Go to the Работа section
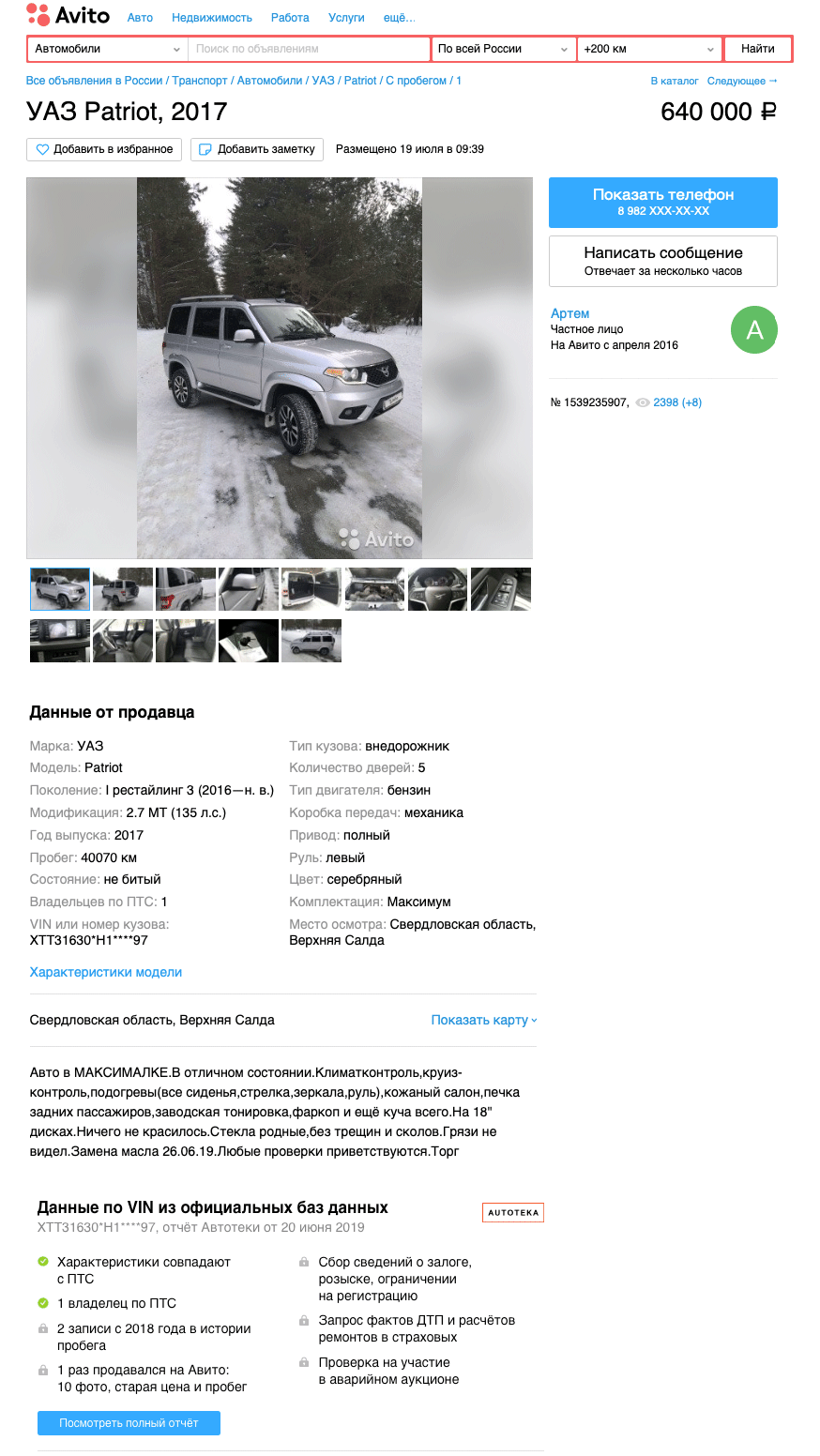 pyautogui.click(x=290, y=18)
